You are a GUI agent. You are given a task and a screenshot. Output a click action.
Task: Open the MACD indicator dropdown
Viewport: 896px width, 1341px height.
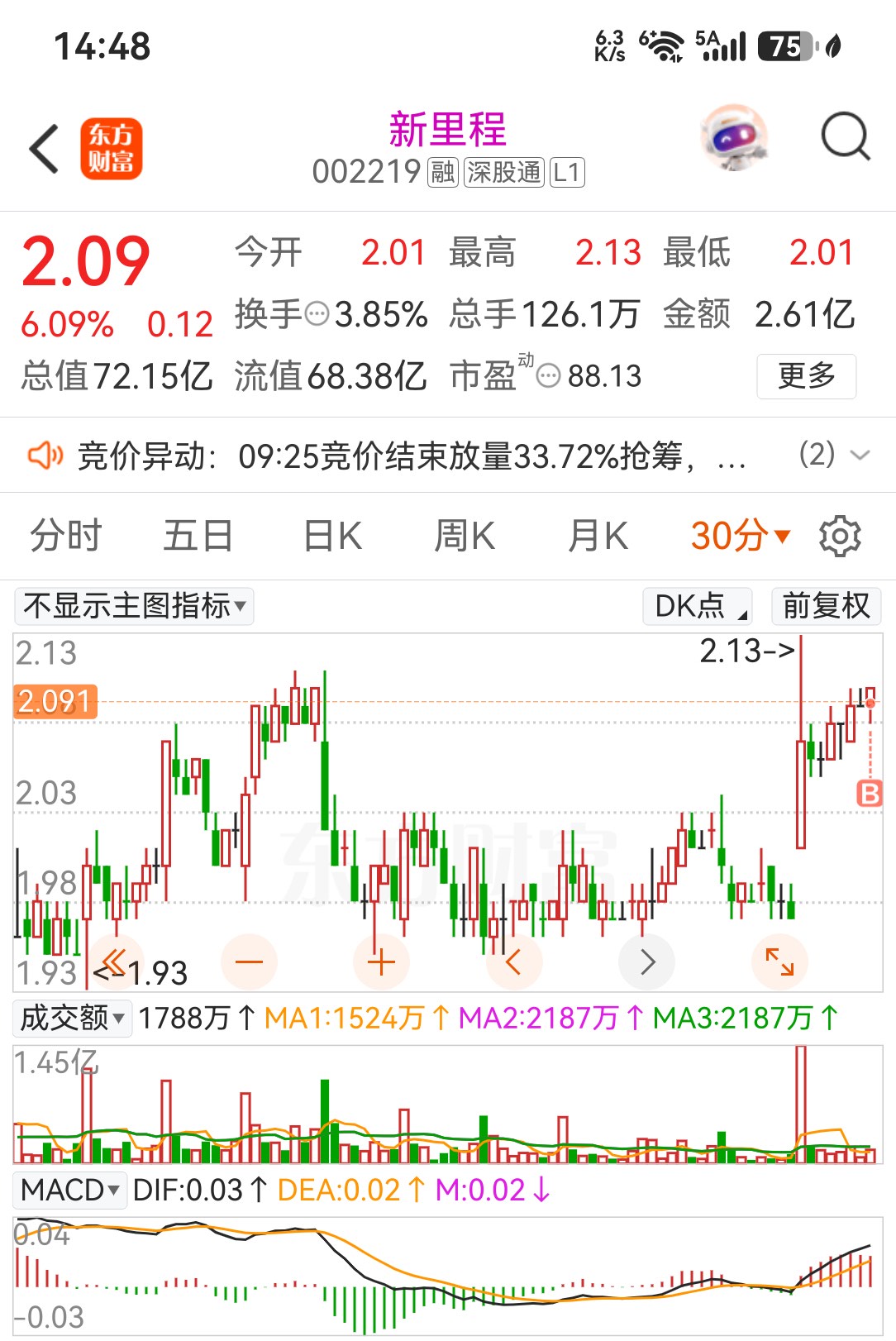(x=70, y=1190)
